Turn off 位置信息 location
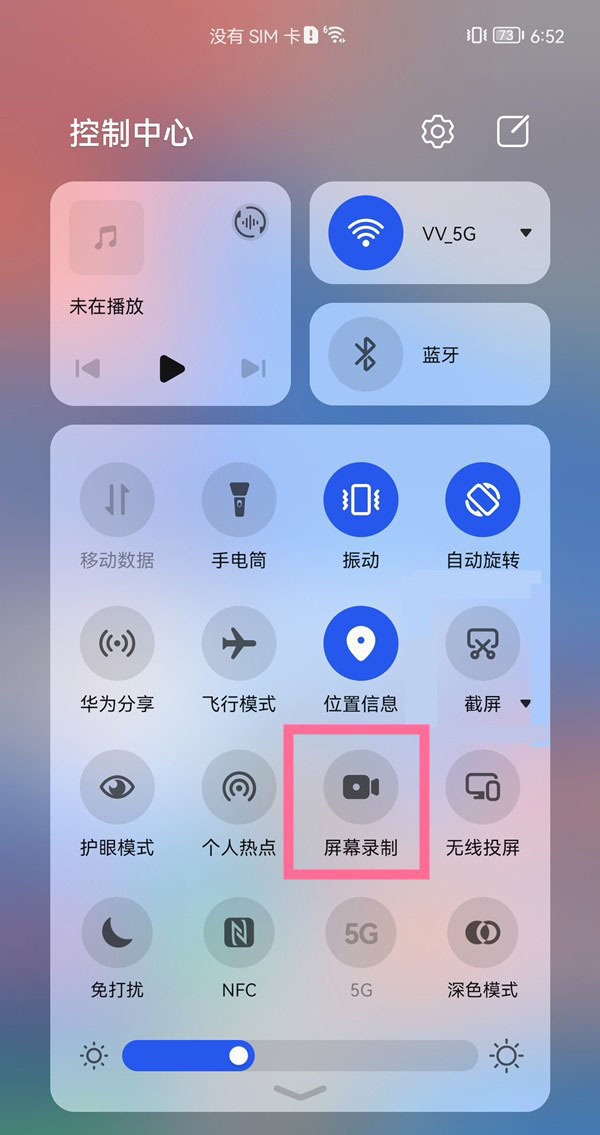Image resolution: width=600 pixels, height=1135 pixels. [360, 643]
